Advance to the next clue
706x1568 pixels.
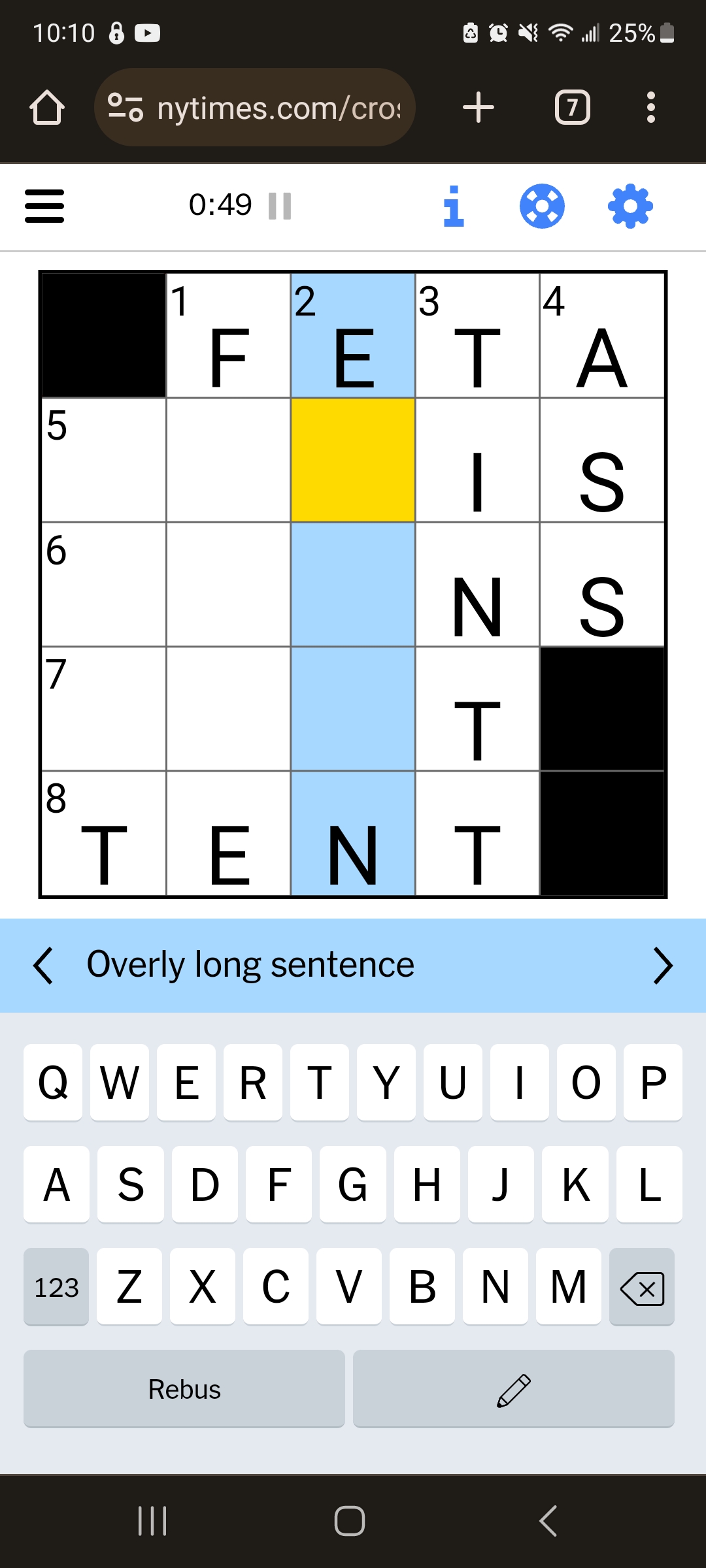(663, 966)
